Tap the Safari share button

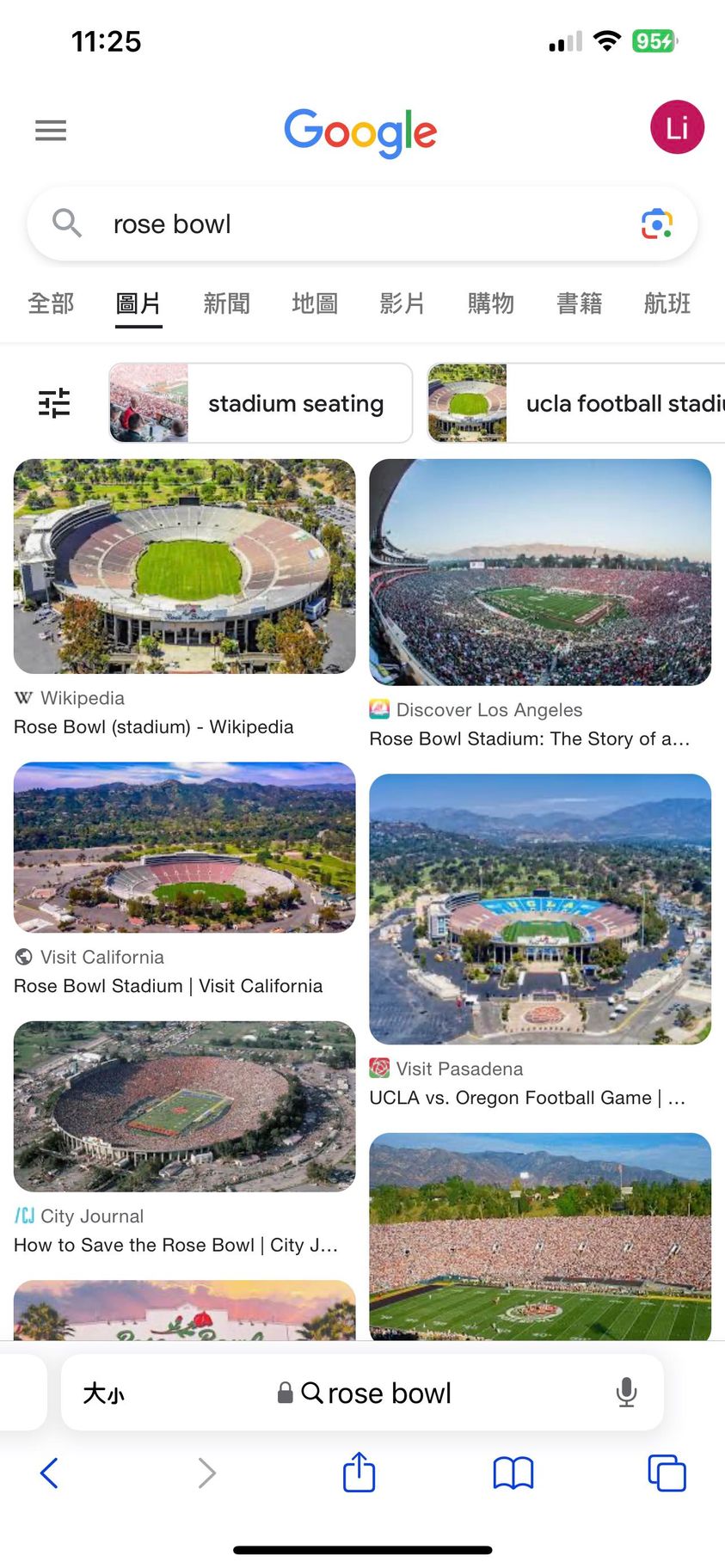(x=359, y=1473)
